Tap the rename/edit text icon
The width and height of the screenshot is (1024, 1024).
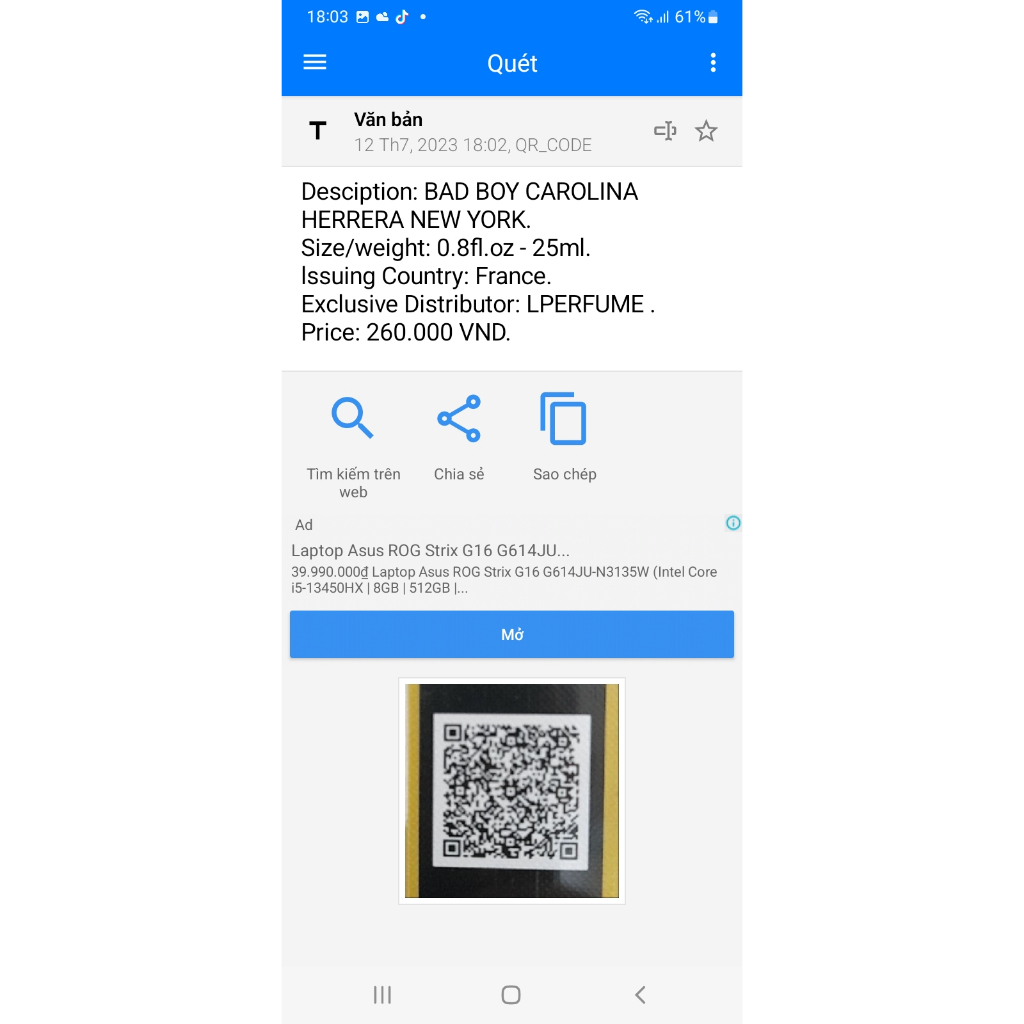point(665,131)
